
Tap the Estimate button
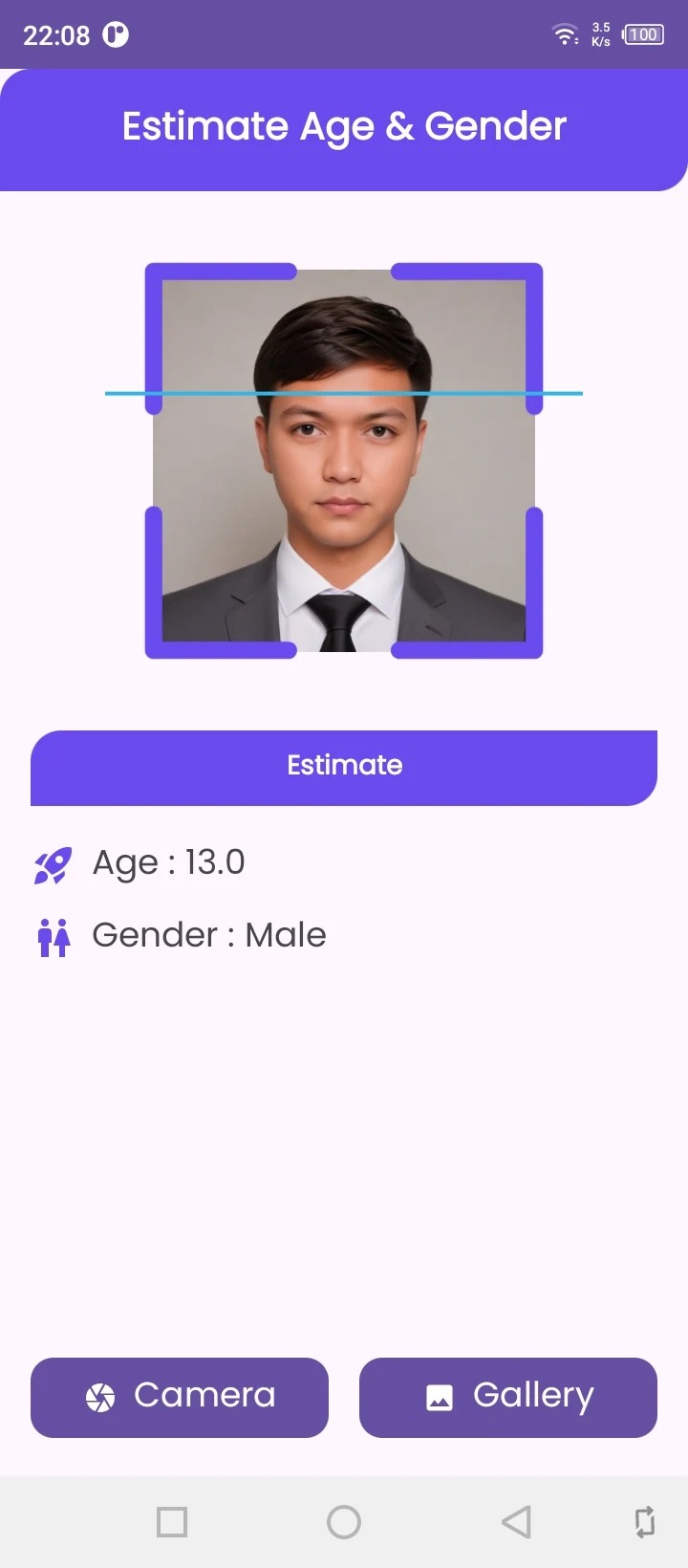tap(344, 766)
